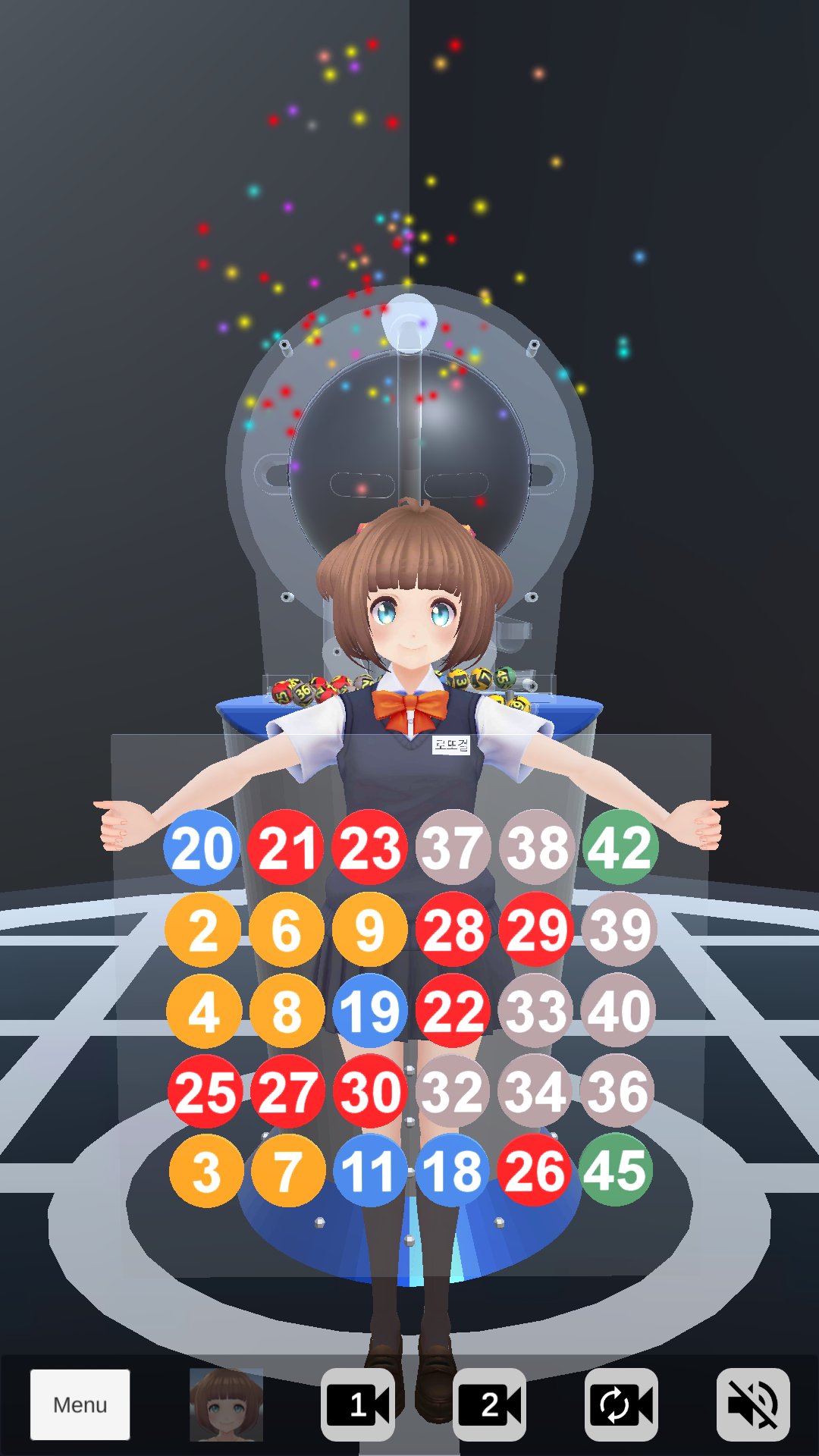Open the character avatar thumbnail
Screen dimensions: 819x1456
point(225,1404)
